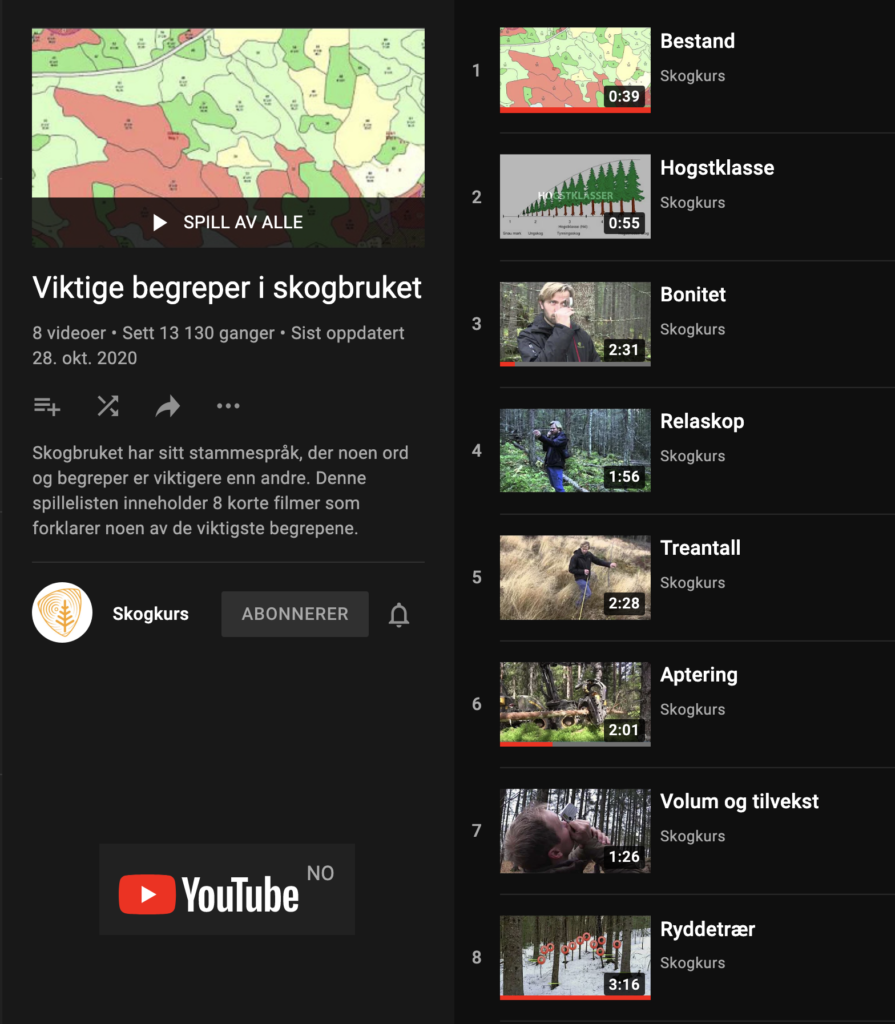This screenshot has height=1024, width=895.
Task: Open the Skogkurs channel avatar
Action: pos(62,613)
